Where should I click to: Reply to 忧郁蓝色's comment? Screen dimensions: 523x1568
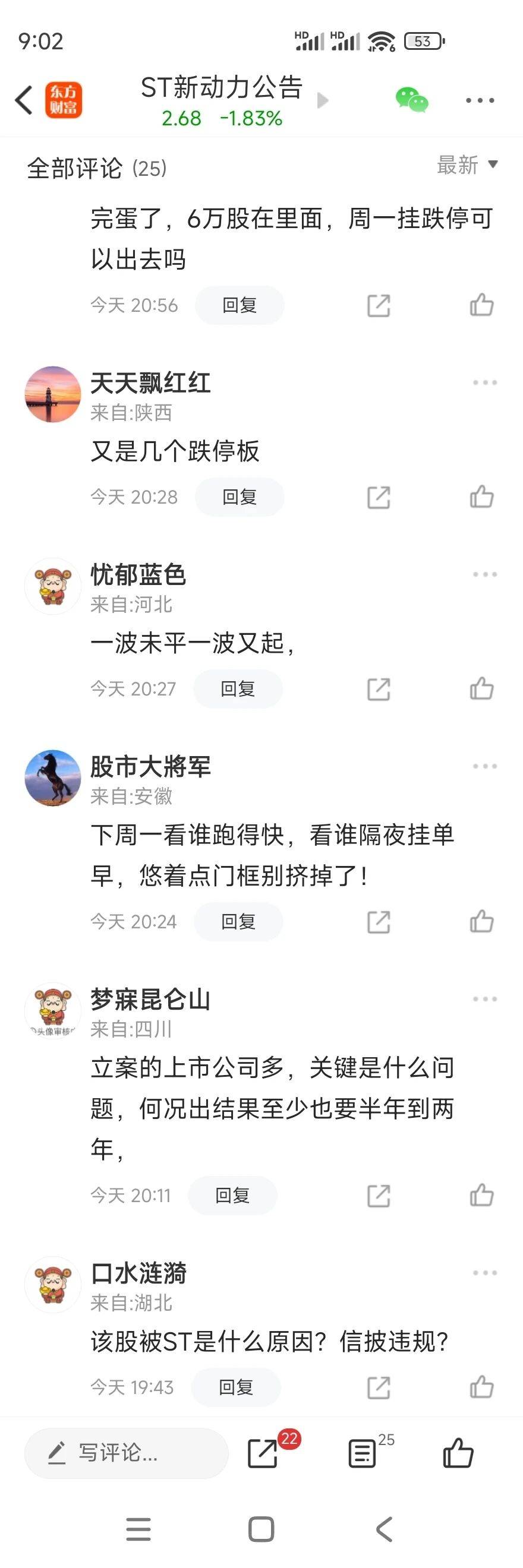pos(238,689)
